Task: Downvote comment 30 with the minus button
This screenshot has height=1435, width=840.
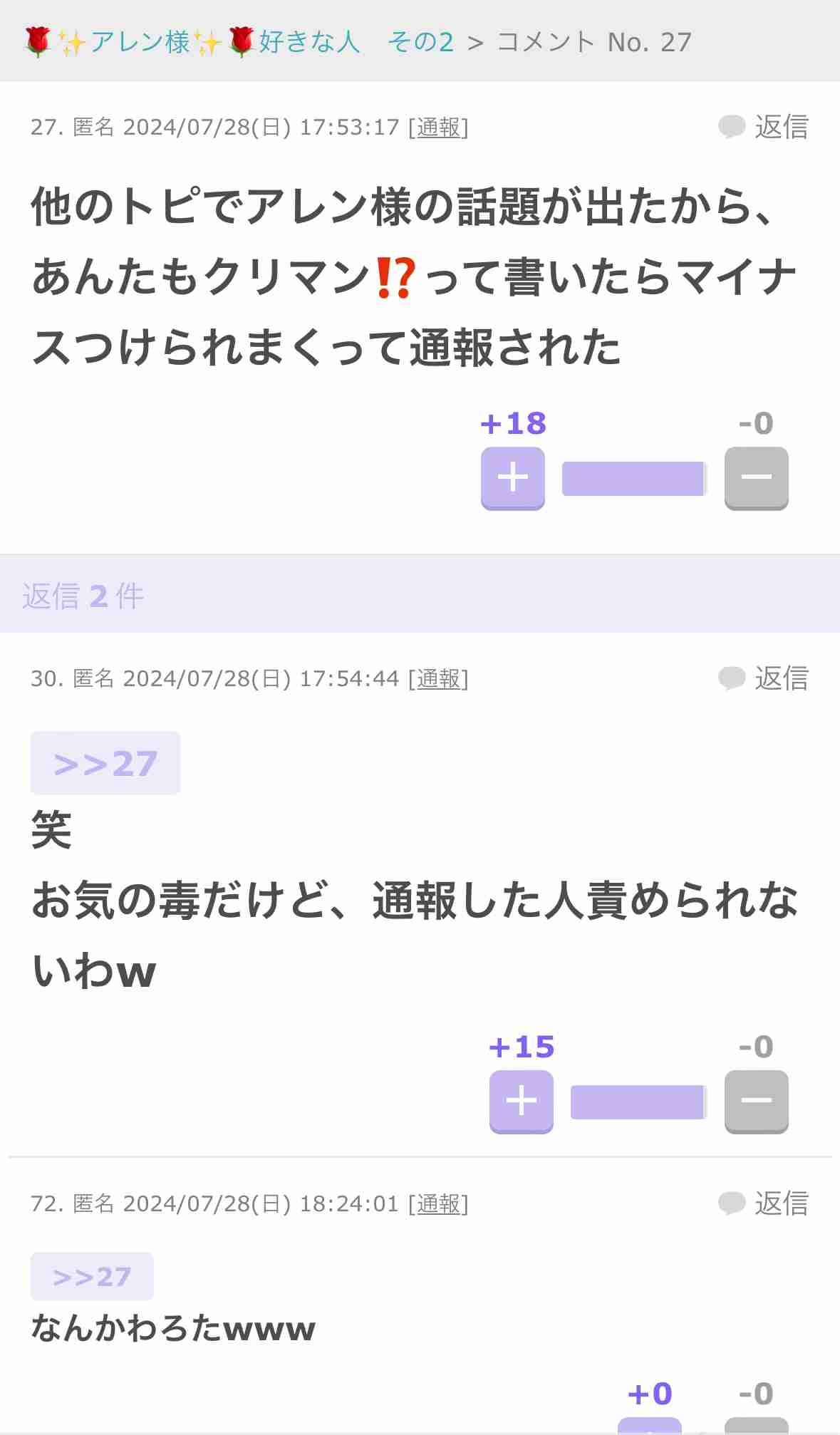Action: (757, 1102)
